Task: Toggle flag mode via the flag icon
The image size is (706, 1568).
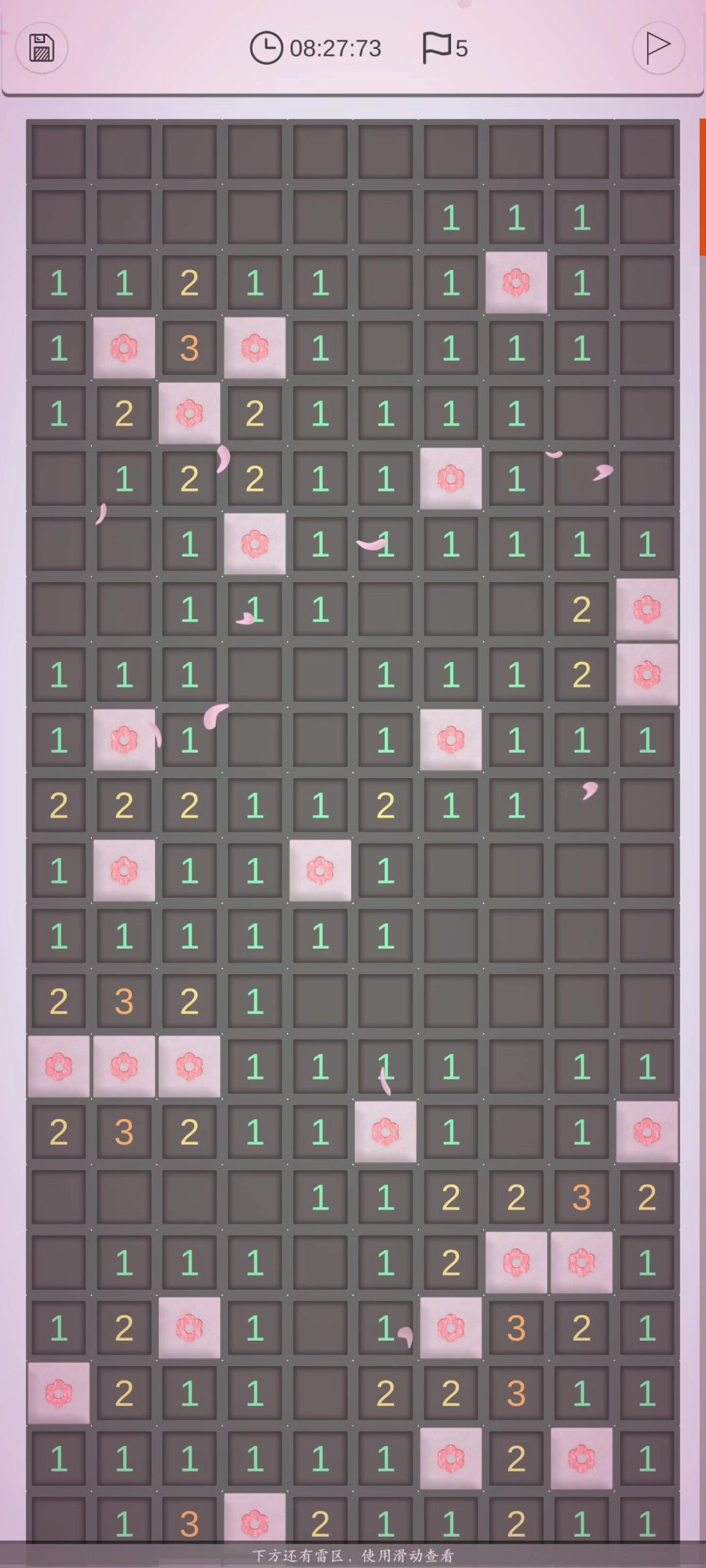Action: coord(437,48)
